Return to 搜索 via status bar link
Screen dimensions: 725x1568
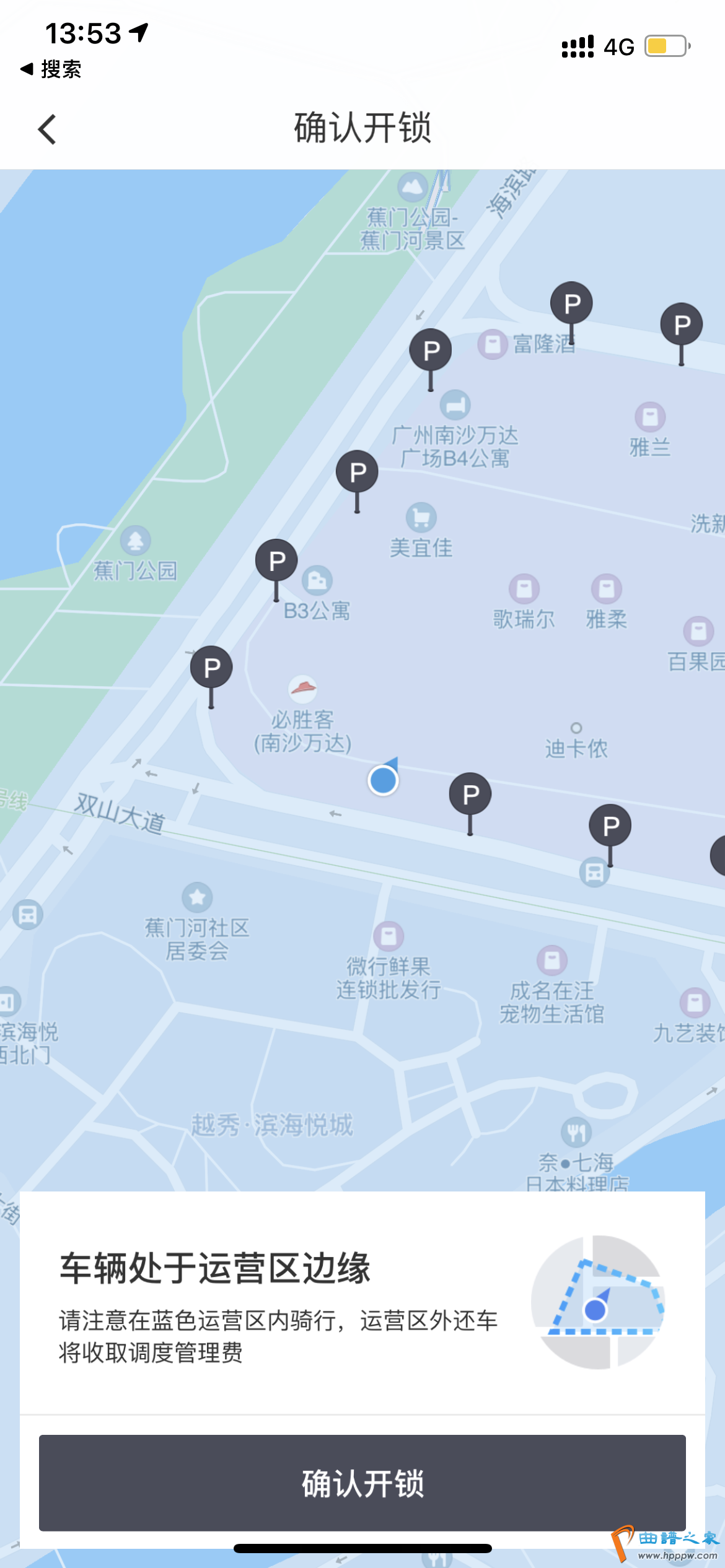[51, 69]
